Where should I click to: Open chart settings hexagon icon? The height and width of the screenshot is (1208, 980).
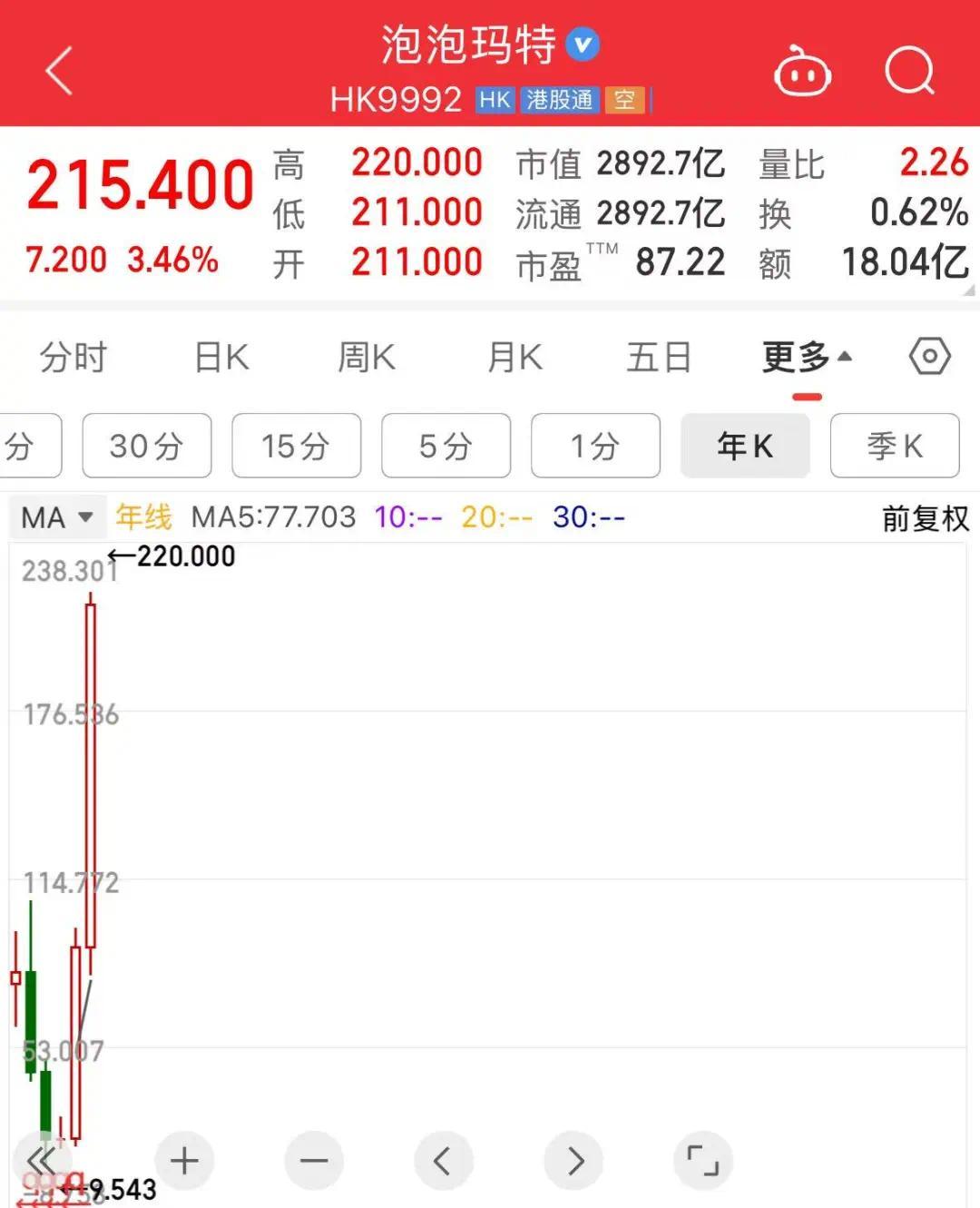click(x=929, y=357)
